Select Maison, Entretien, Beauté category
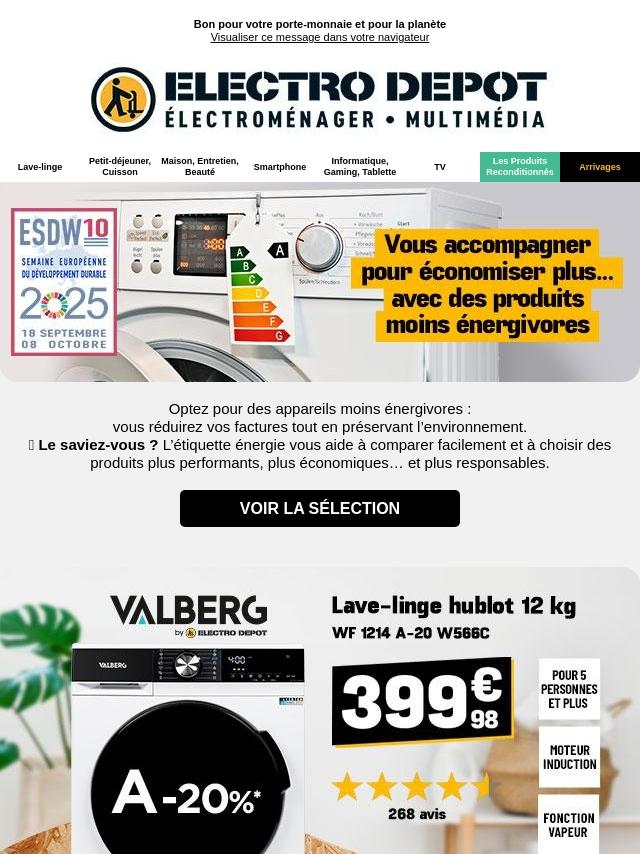 (x=200, y=167)
